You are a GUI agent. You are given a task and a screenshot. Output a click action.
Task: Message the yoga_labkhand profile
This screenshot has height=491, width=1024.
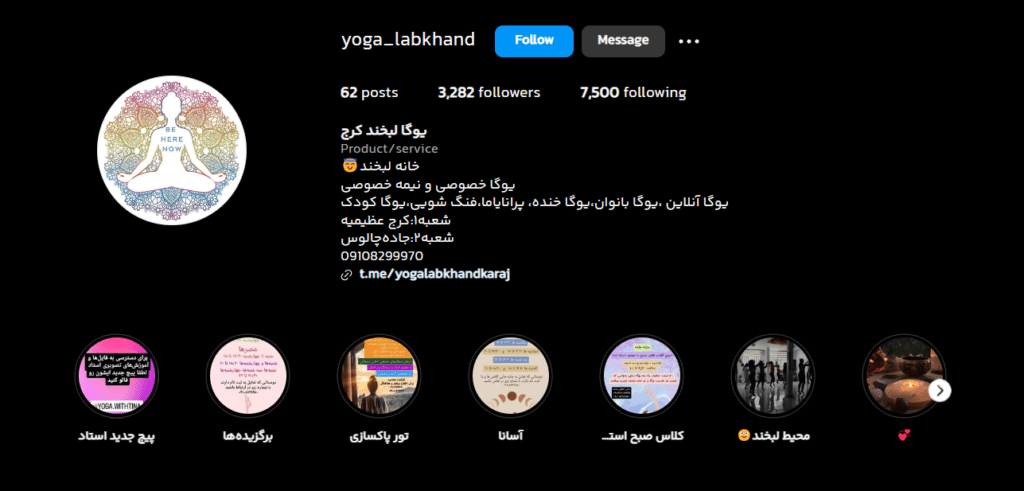622,41
